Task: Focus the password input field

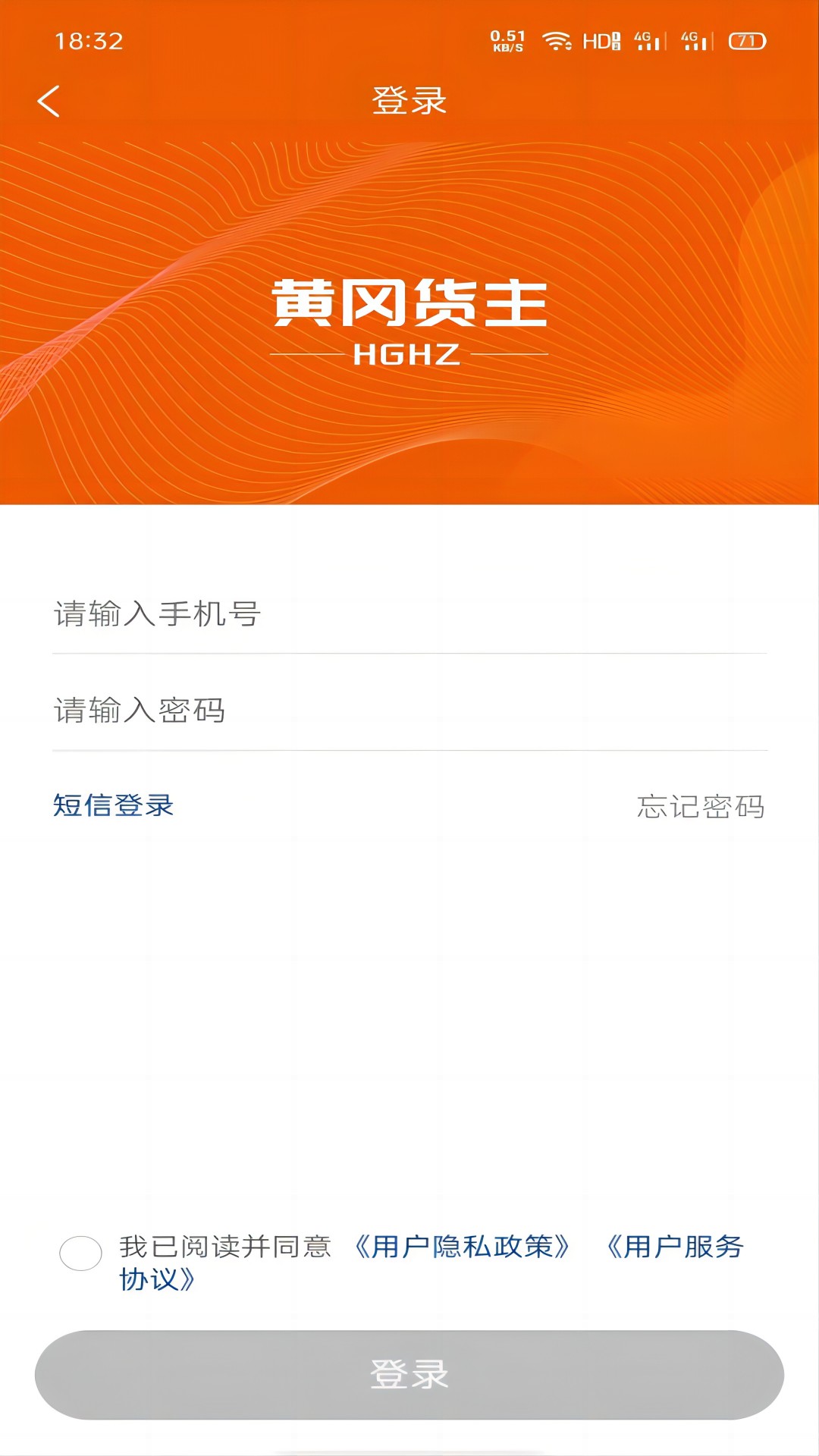Action: 409,711
